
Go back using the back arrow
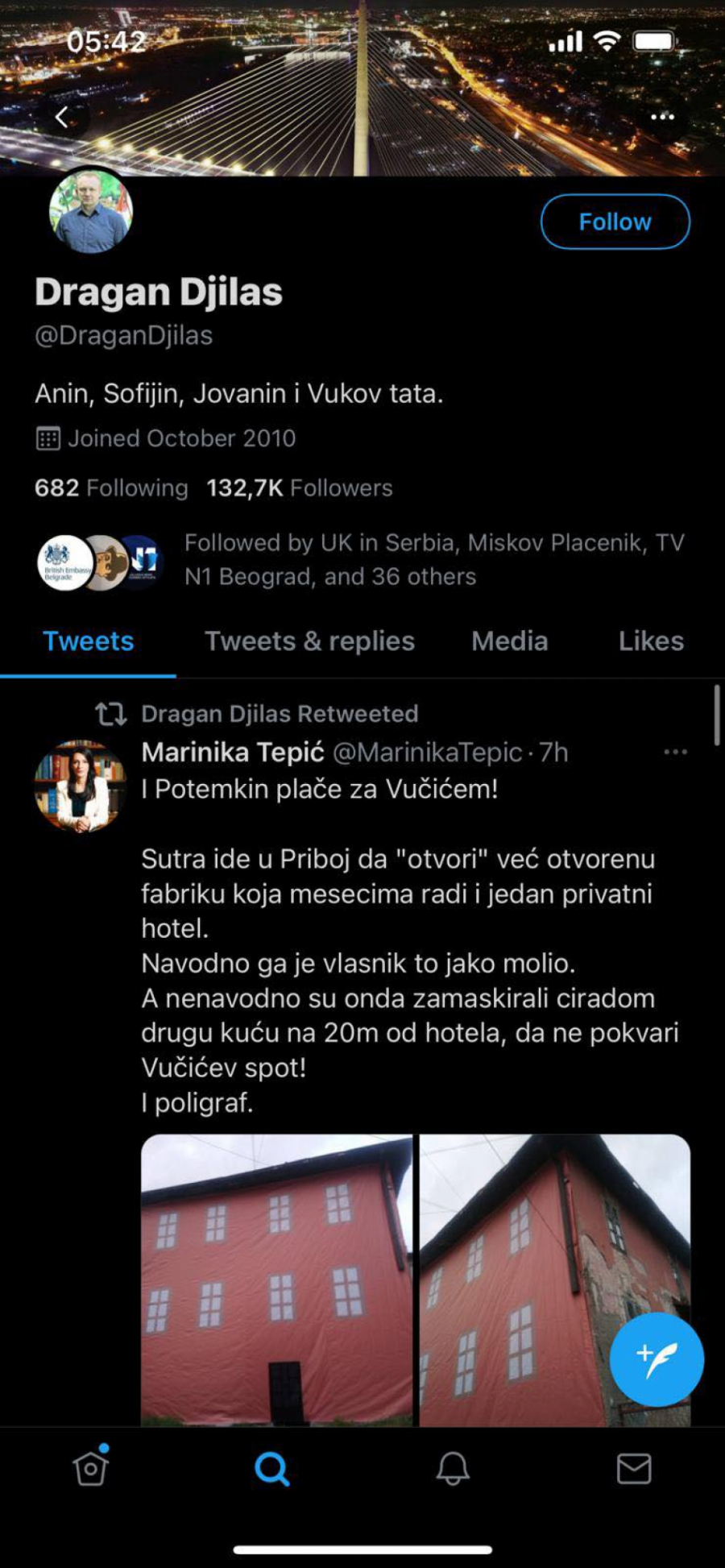pyautogui.click(x=62, y=117)
